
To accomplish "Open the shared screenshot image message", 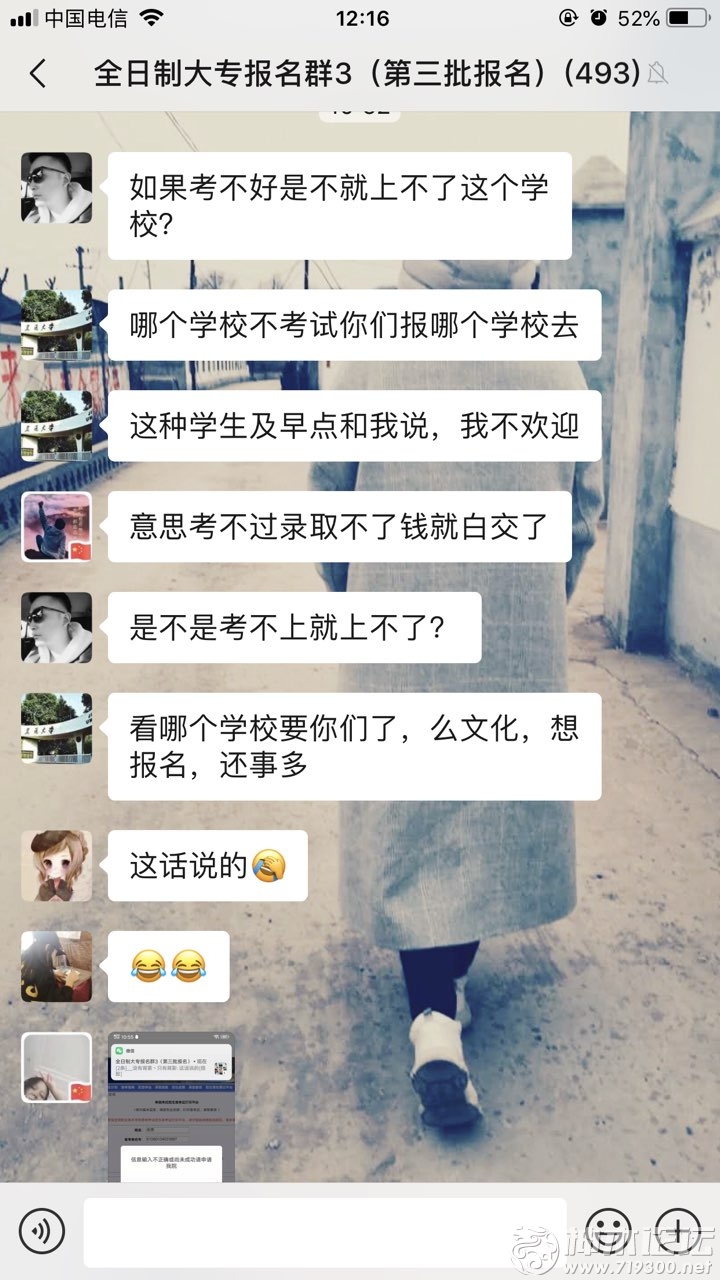I will (x=171, y=1106).
